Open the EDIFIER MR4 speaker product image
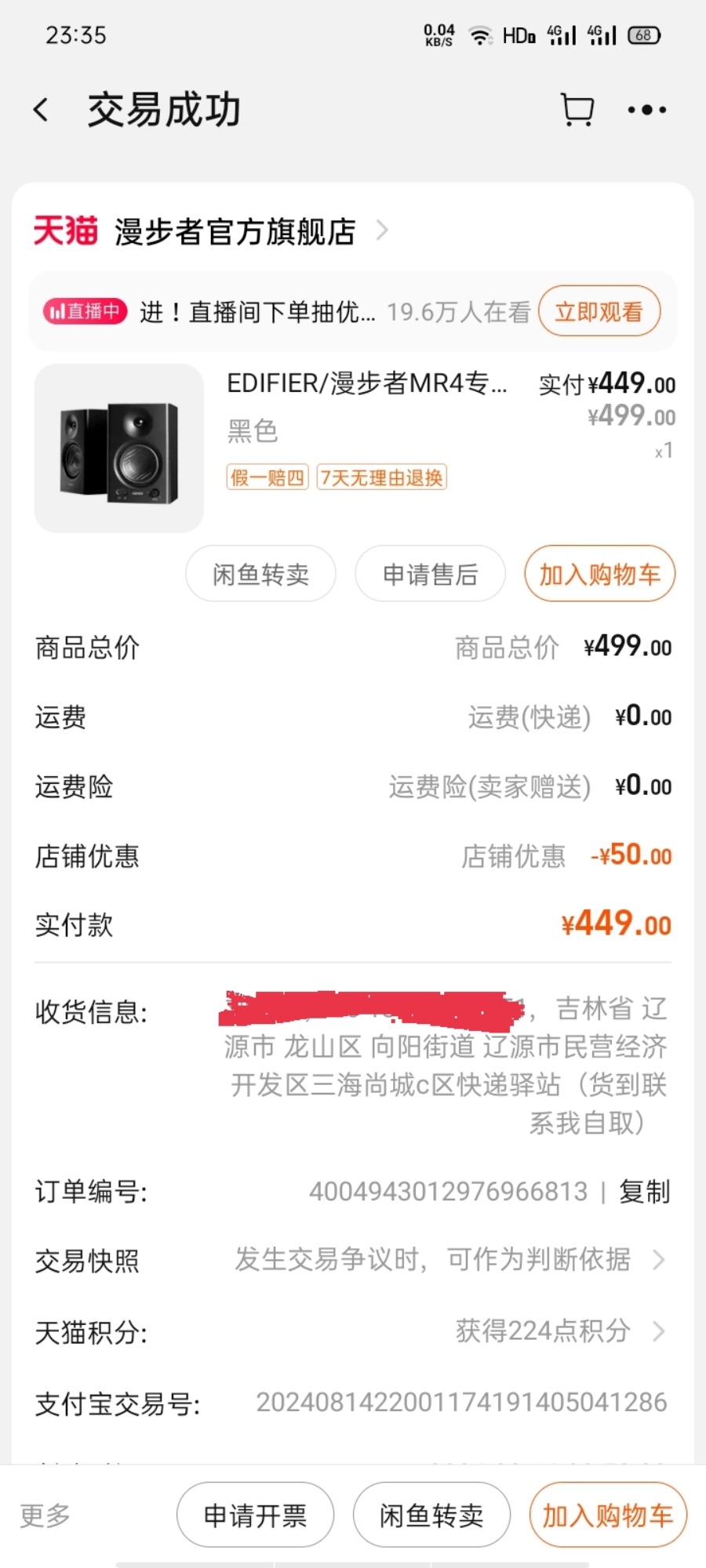706x1568 pixels. 119,448
